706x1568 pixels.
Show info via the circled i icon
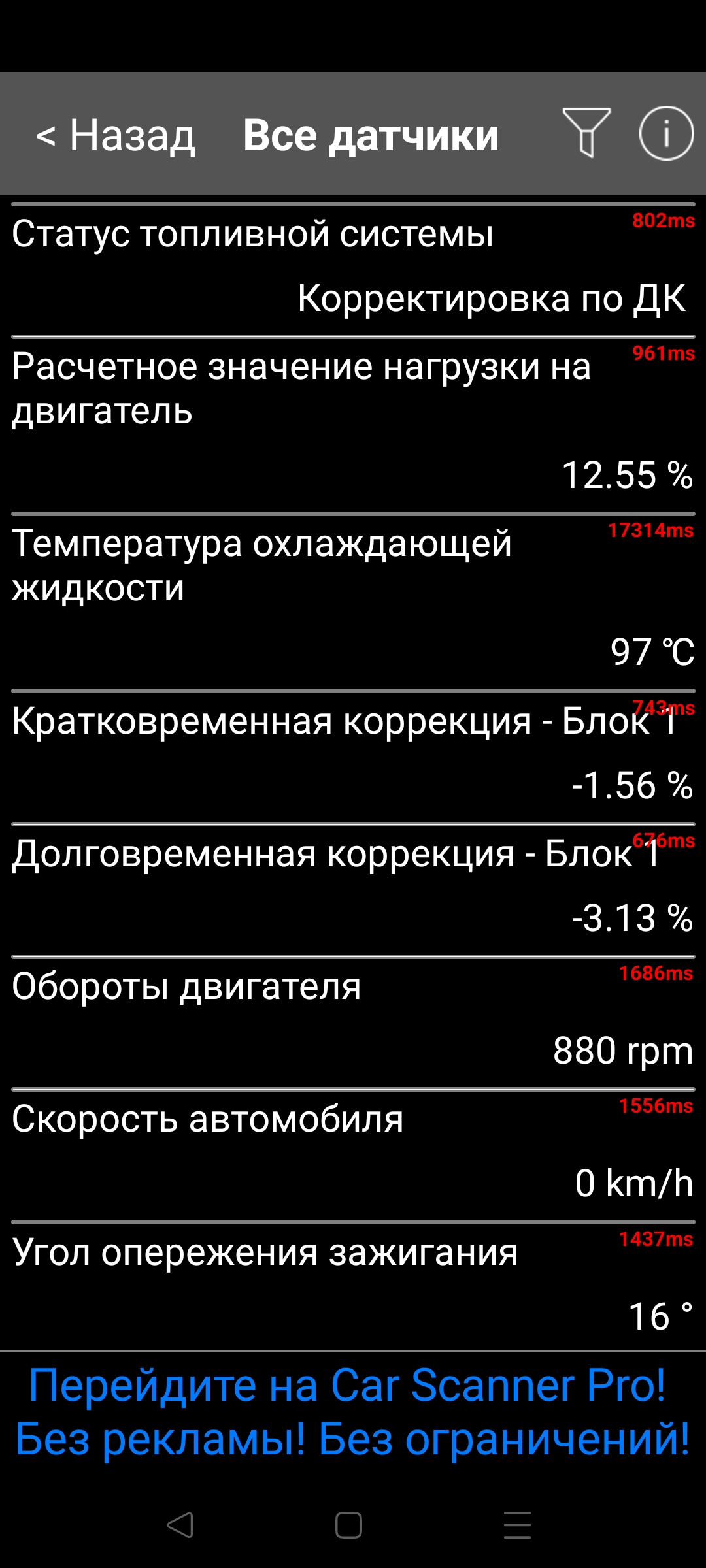(665, 133)
